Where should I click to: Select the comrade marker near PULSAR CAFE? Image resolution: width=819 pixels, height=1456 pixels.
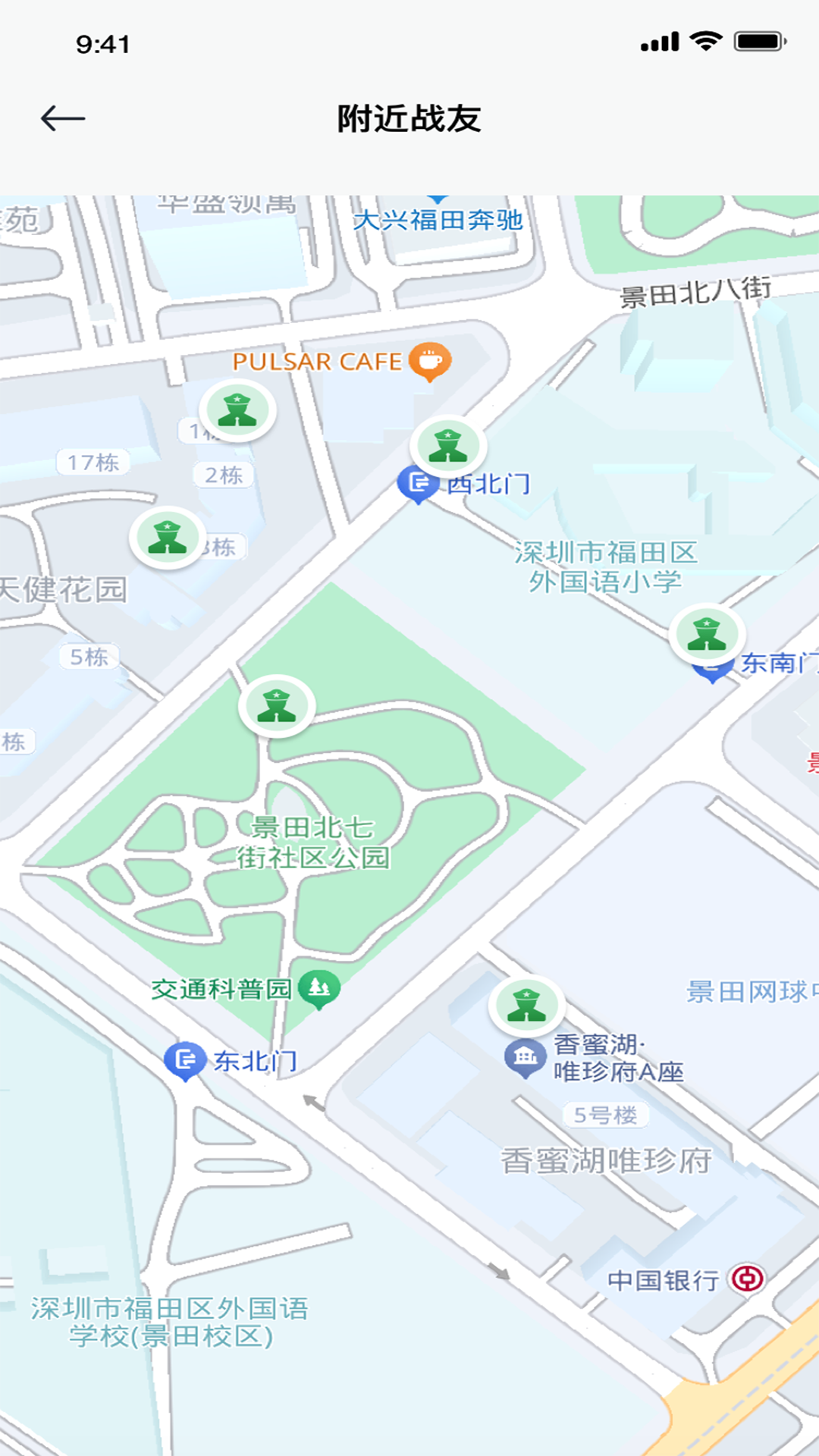point(238,409)
